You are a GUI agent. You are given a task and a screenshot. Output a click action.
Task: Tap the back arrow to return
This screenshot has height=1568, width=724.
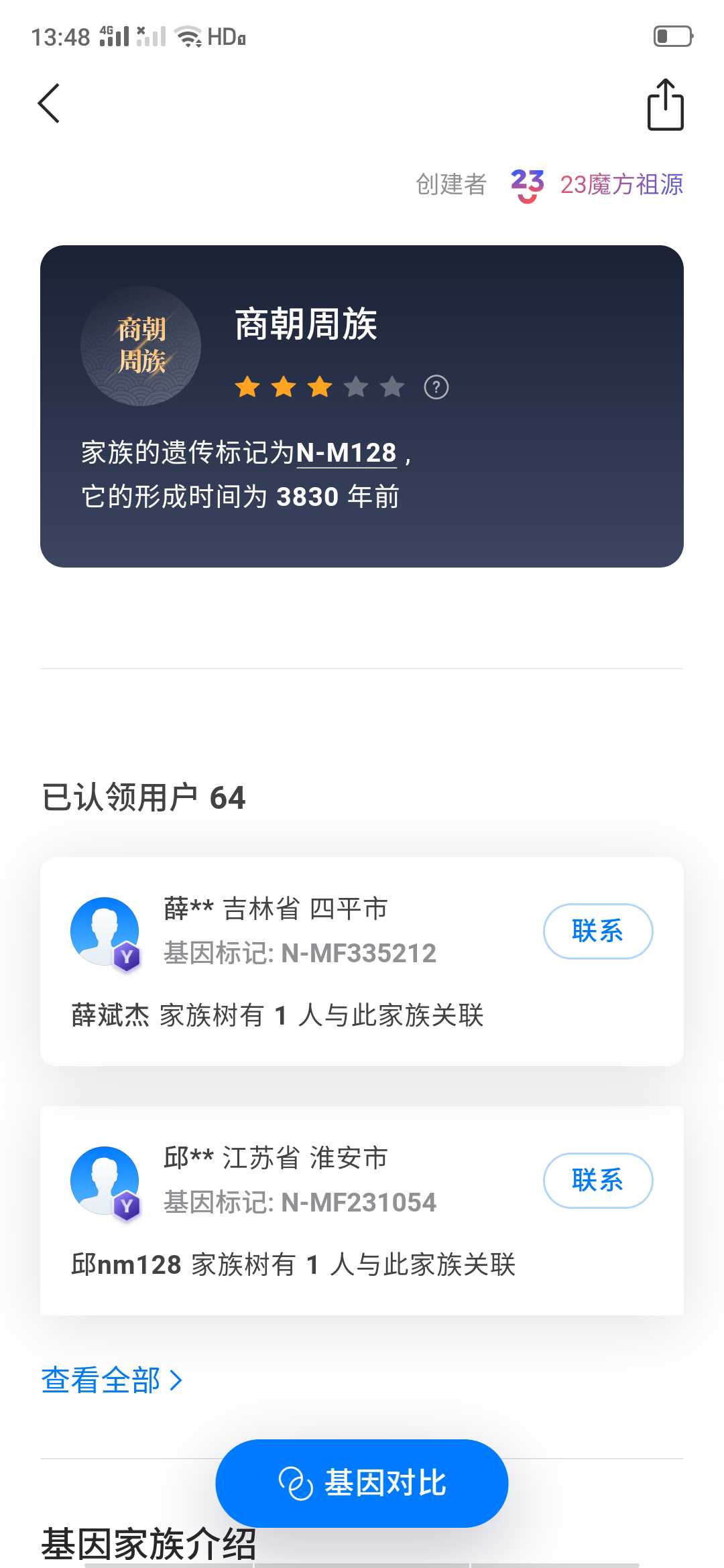(x=49, y=104)
